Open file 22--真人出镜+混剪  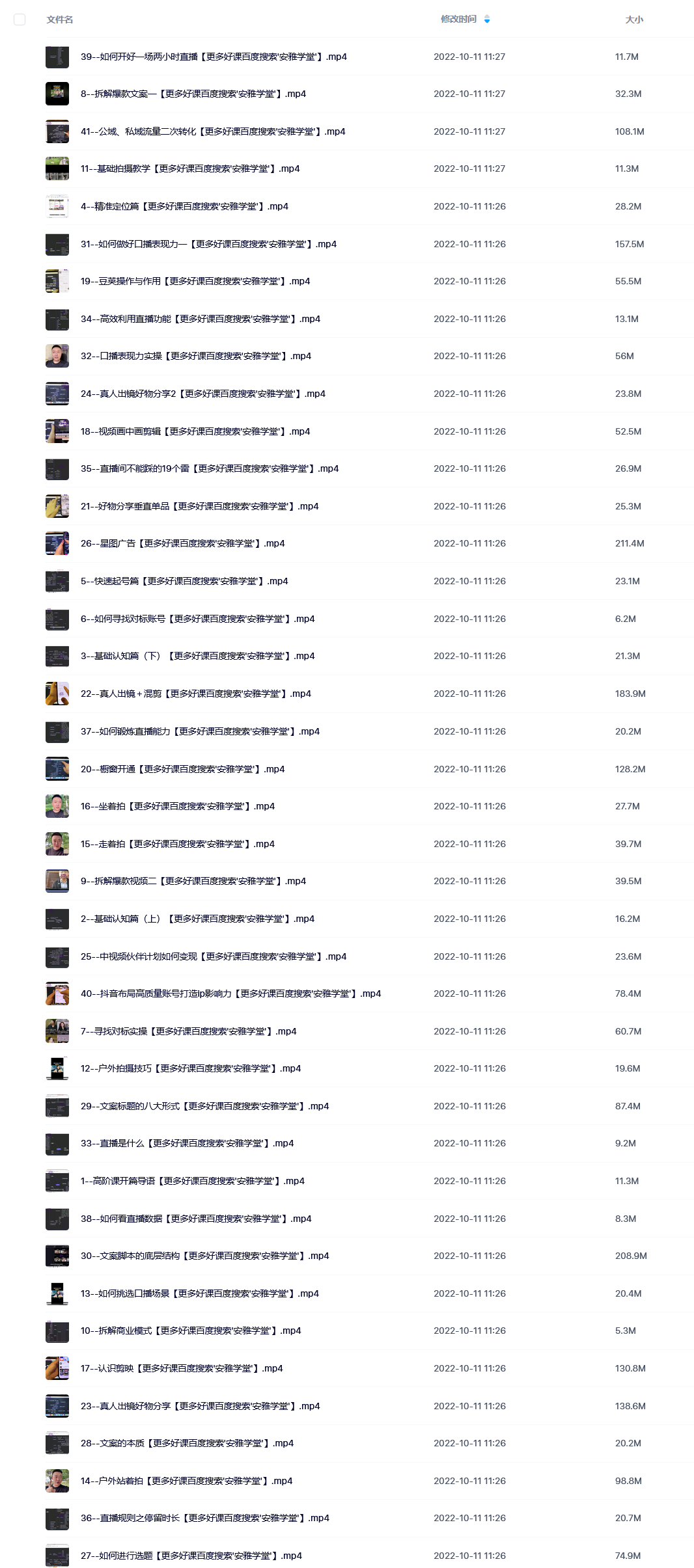click(196, 694)
